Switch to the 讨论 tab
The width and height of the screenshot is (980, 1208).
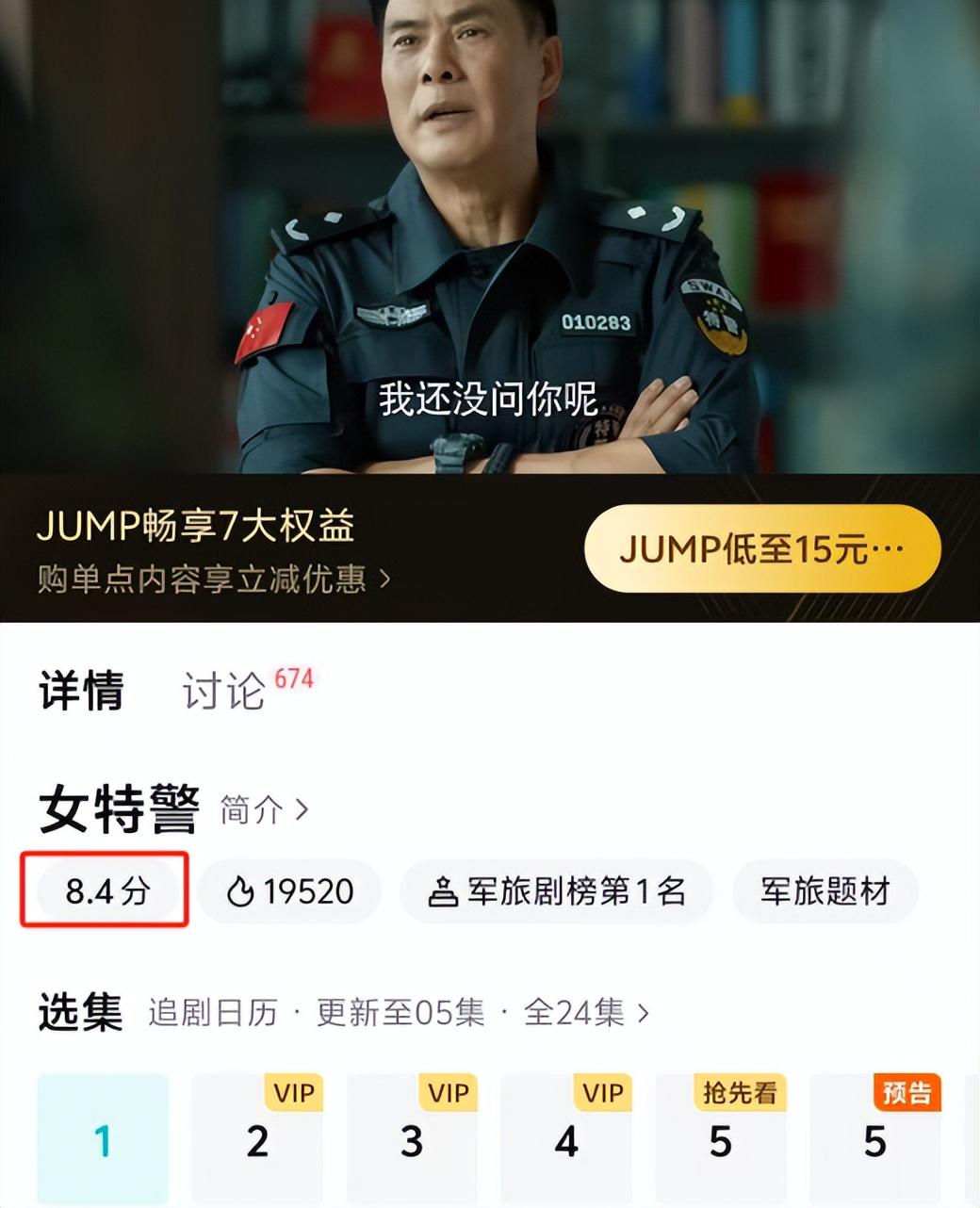(224, 691)
